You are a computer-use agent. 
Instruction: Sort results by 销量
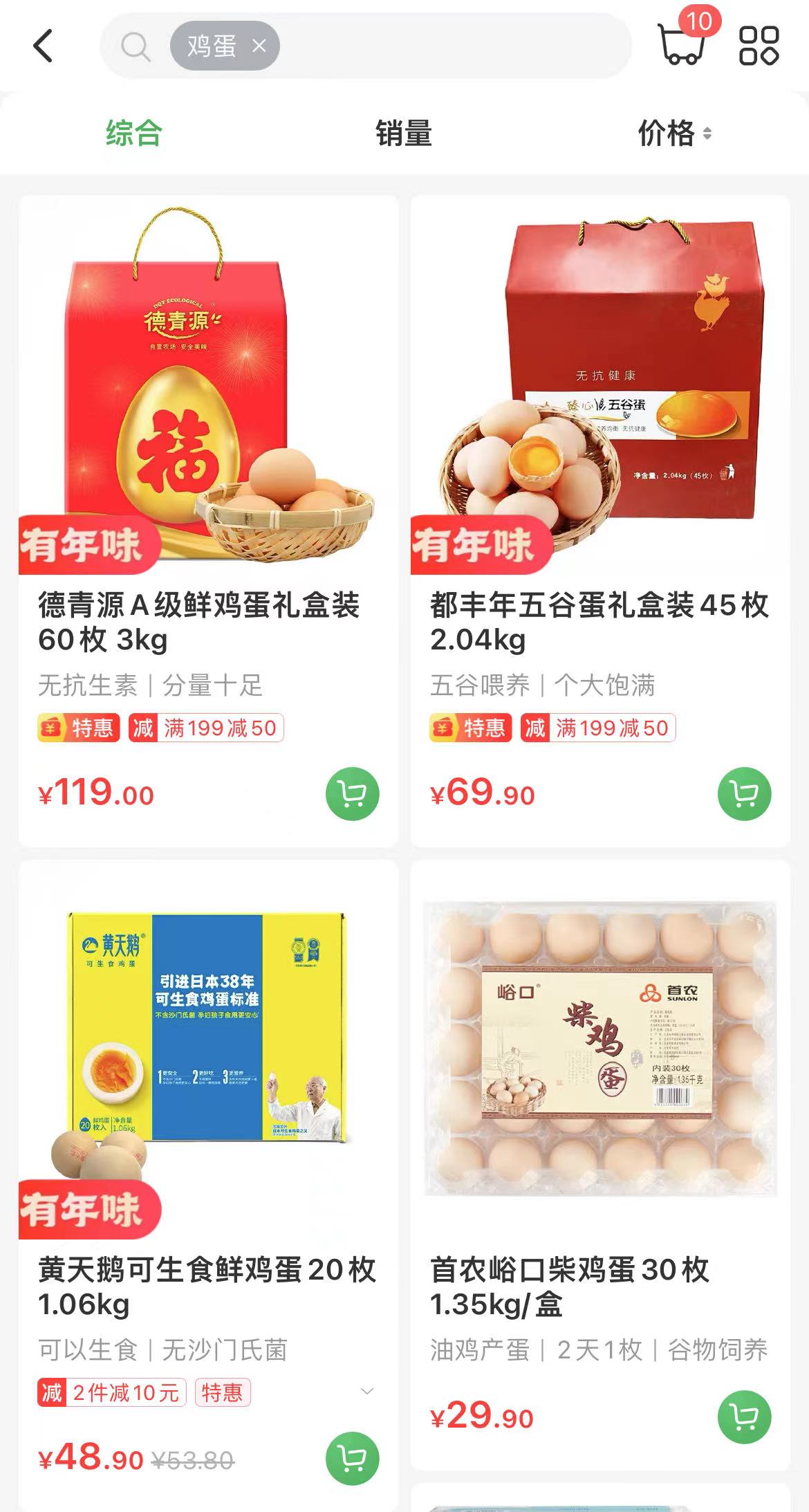(x=404, y=133)
